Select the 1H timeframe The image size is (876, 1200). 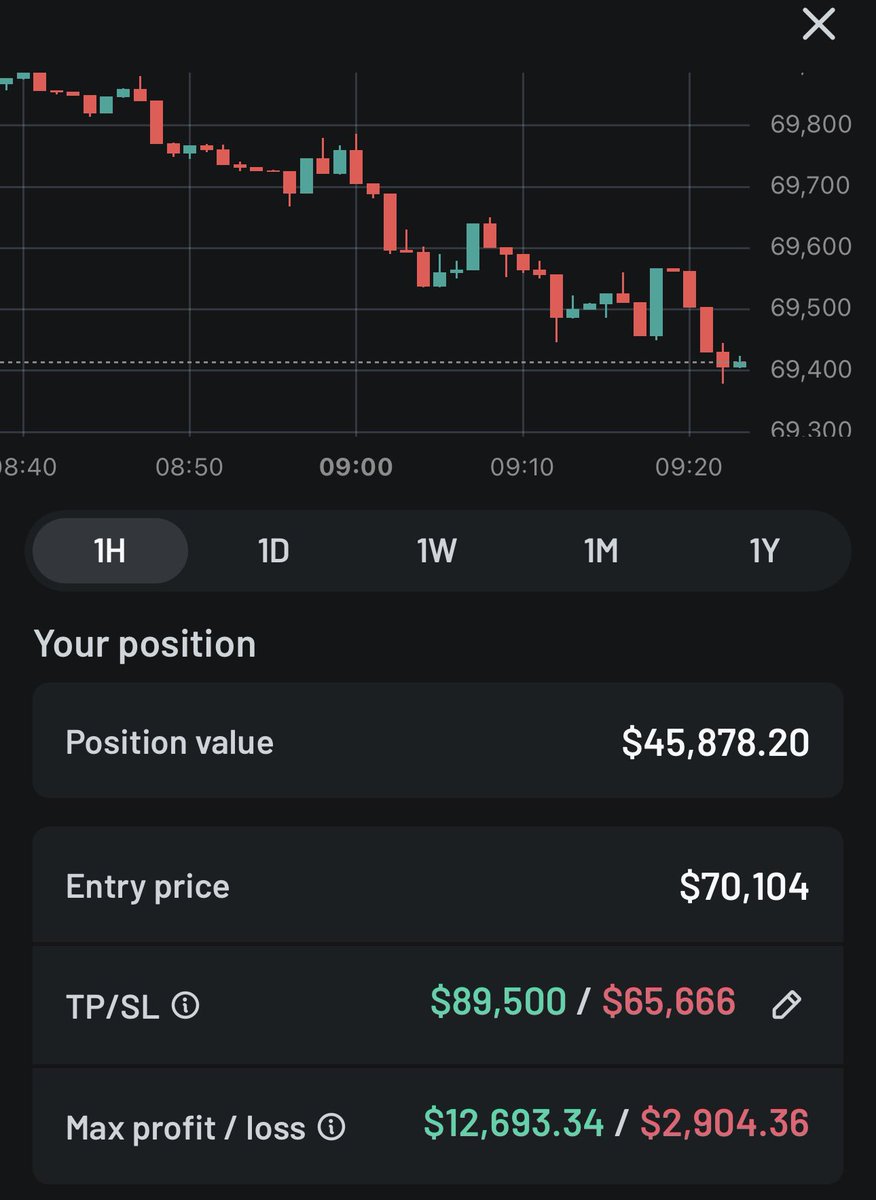(110, 551)
